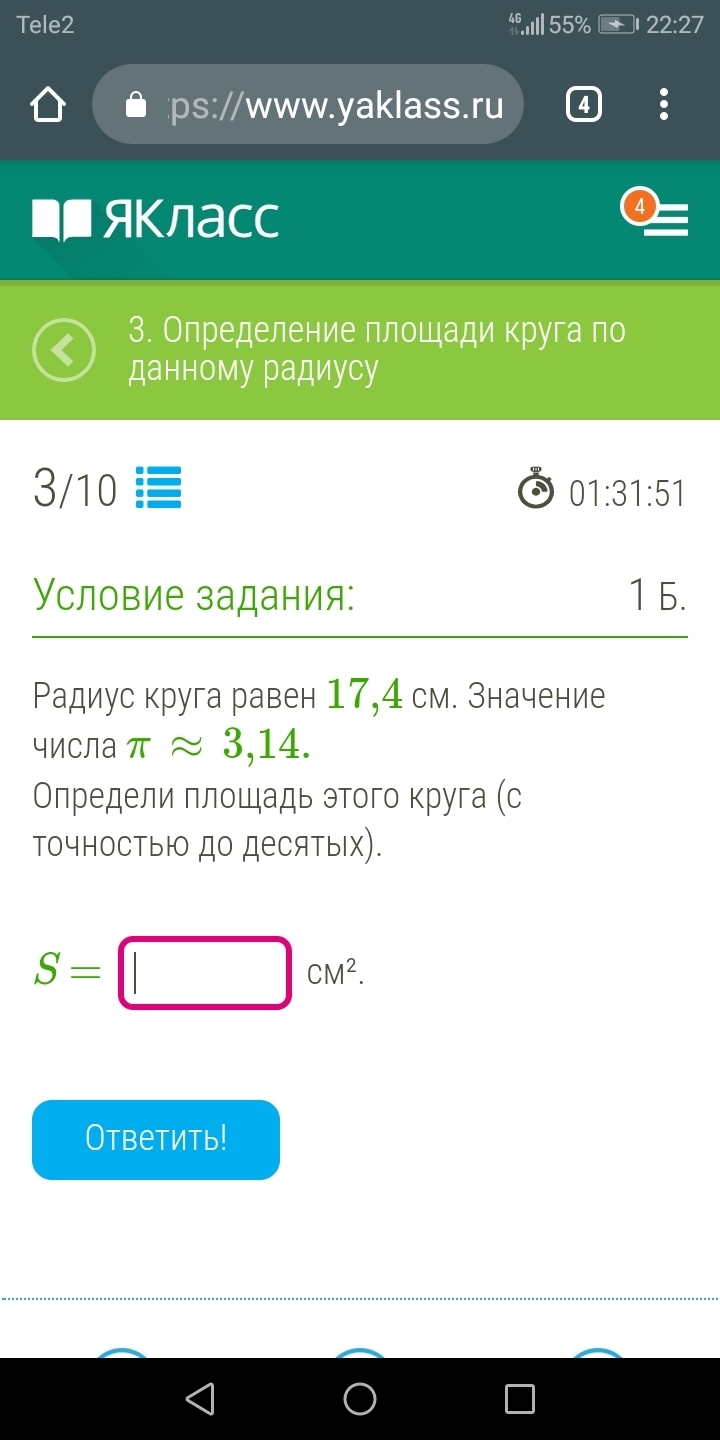The height and width of the screenshot is (1440, 720).
Task: Open the browser tab switcher
Action: click(584, 105)
